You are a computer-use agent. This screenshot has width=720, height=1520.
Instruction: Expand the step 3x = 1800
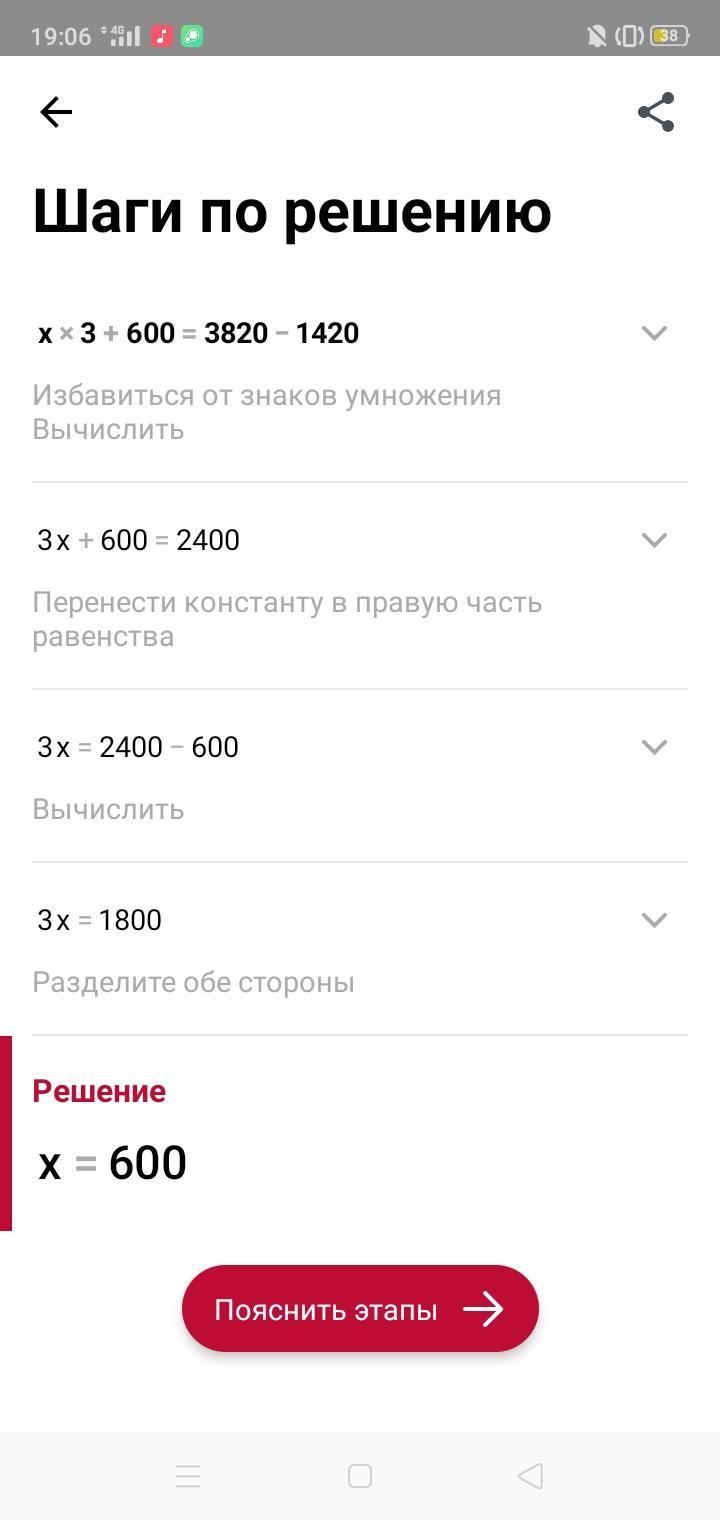click(654, 920)
